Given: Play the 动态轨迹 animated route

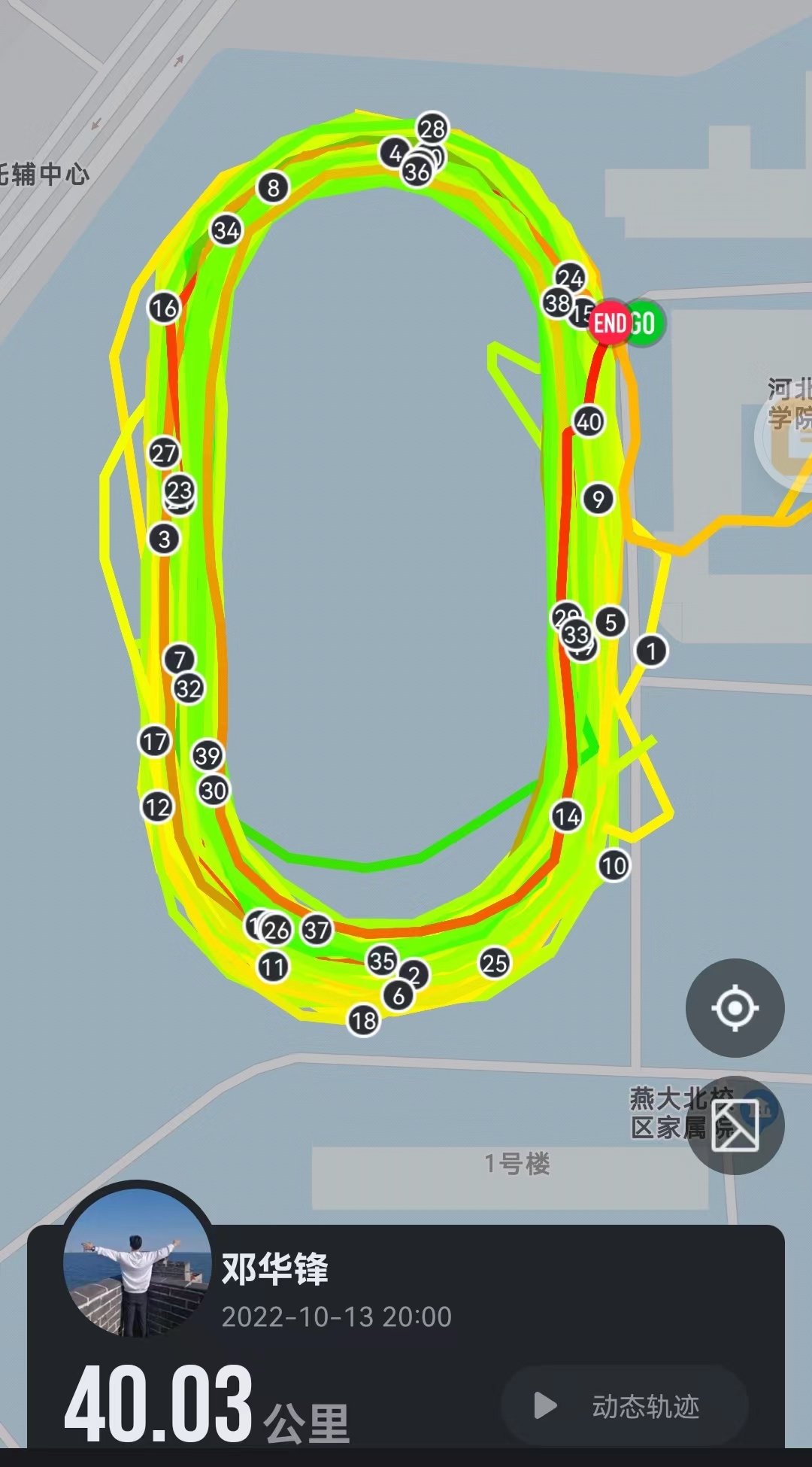Looking at the screenshot, I should (624, 1405).
